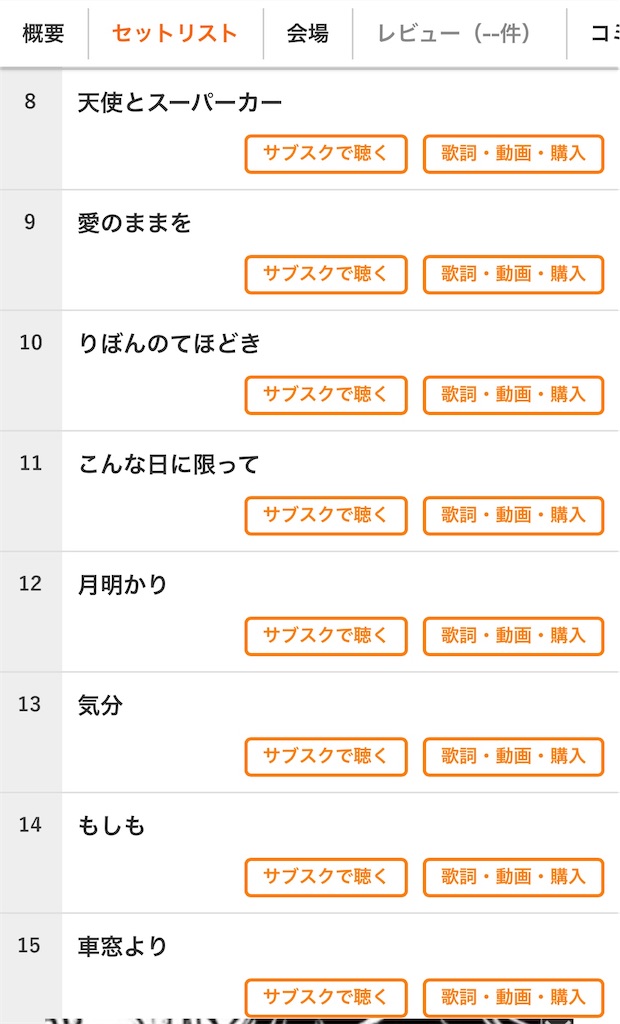The height and width of the screenshot is (1024, 620).
Task: Open 歌詞・動画・購入 for りぼんのてほどき
Action: pyautogui.click(x=514, y=395)
